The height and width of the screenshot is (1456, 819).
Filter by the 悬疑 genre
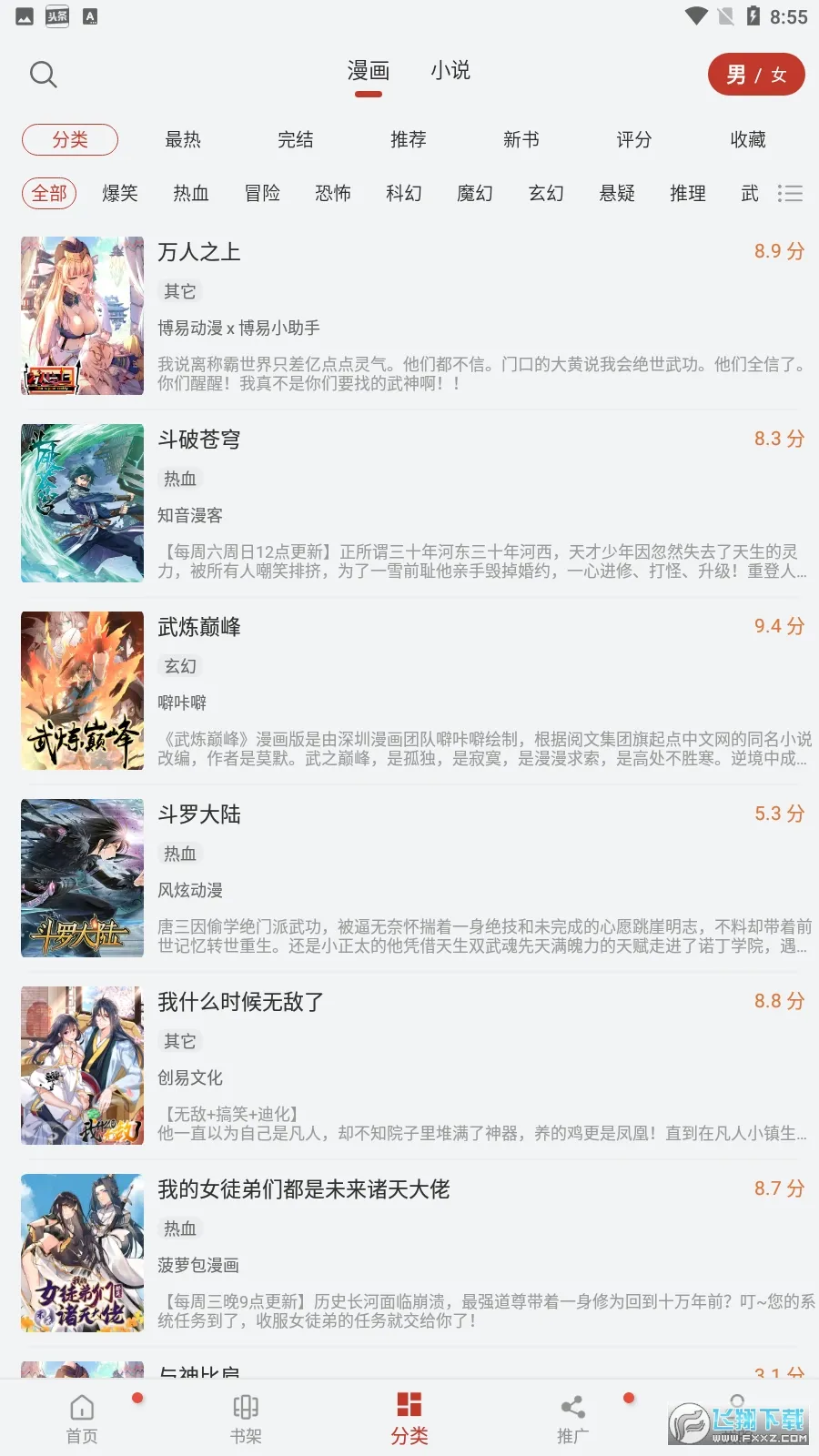point(617,193)
